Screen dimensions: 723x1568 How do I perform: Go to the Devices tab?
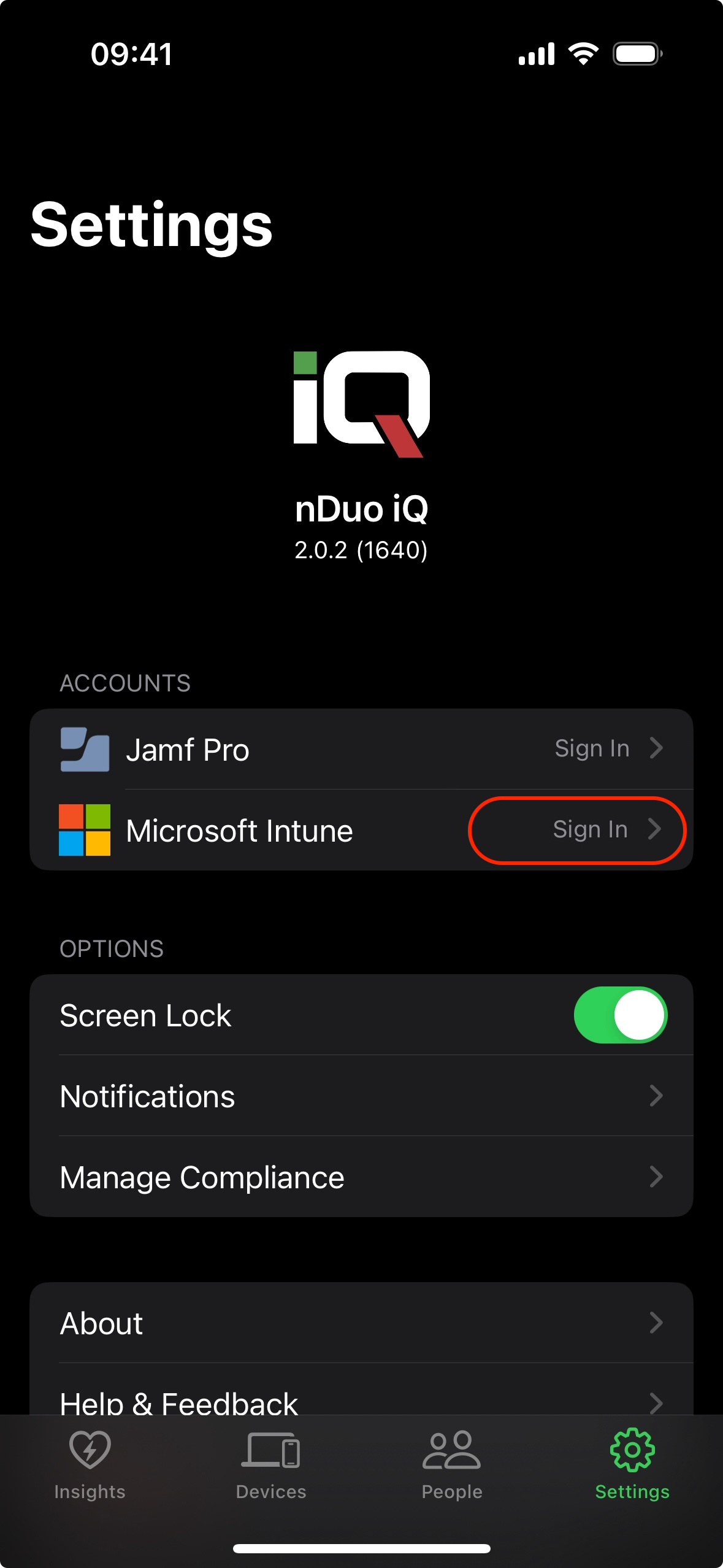pos(270,1464)
